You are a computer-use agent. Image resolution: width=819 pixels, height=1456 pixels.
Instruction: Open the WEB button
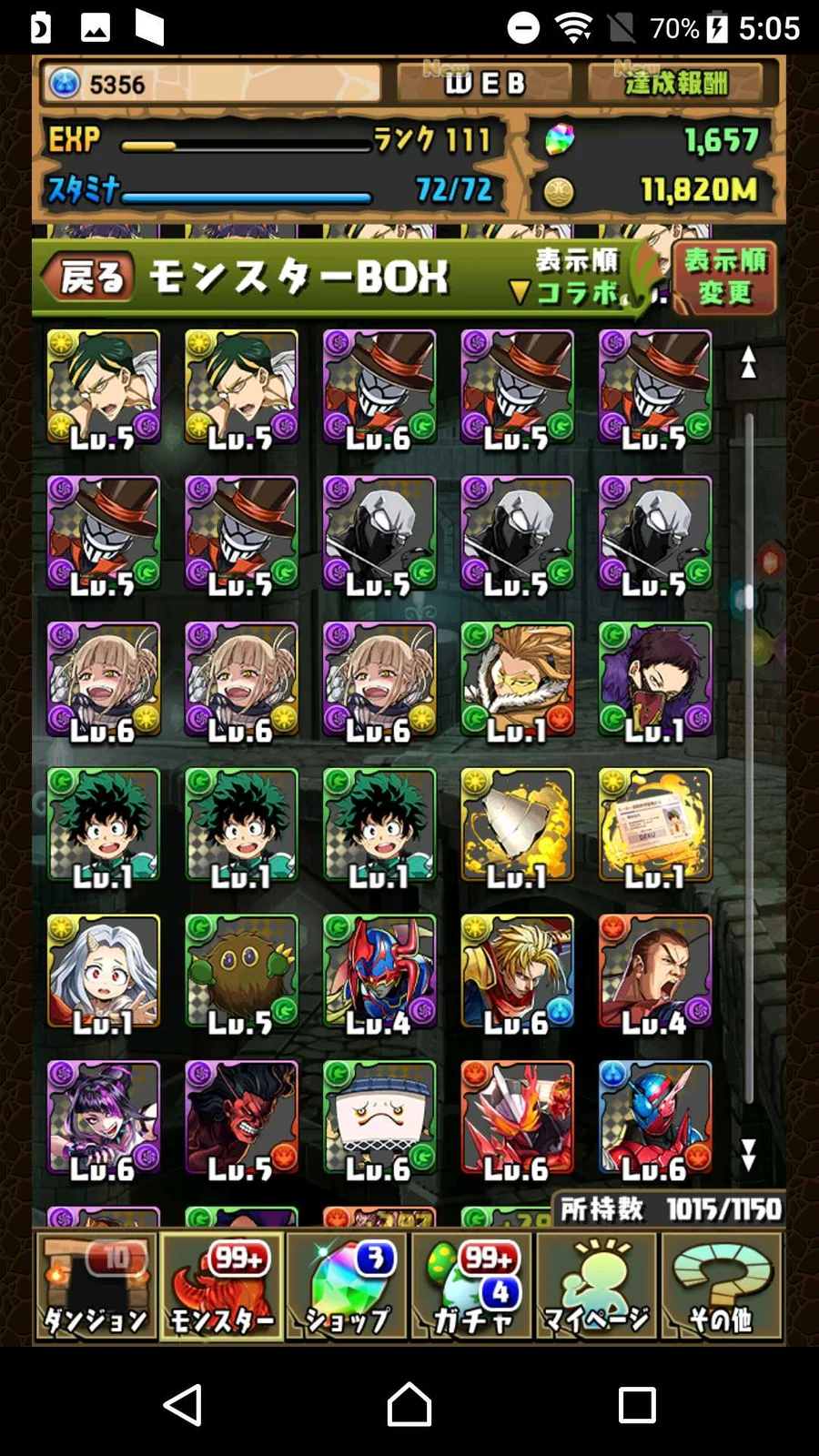click(484, 84)
